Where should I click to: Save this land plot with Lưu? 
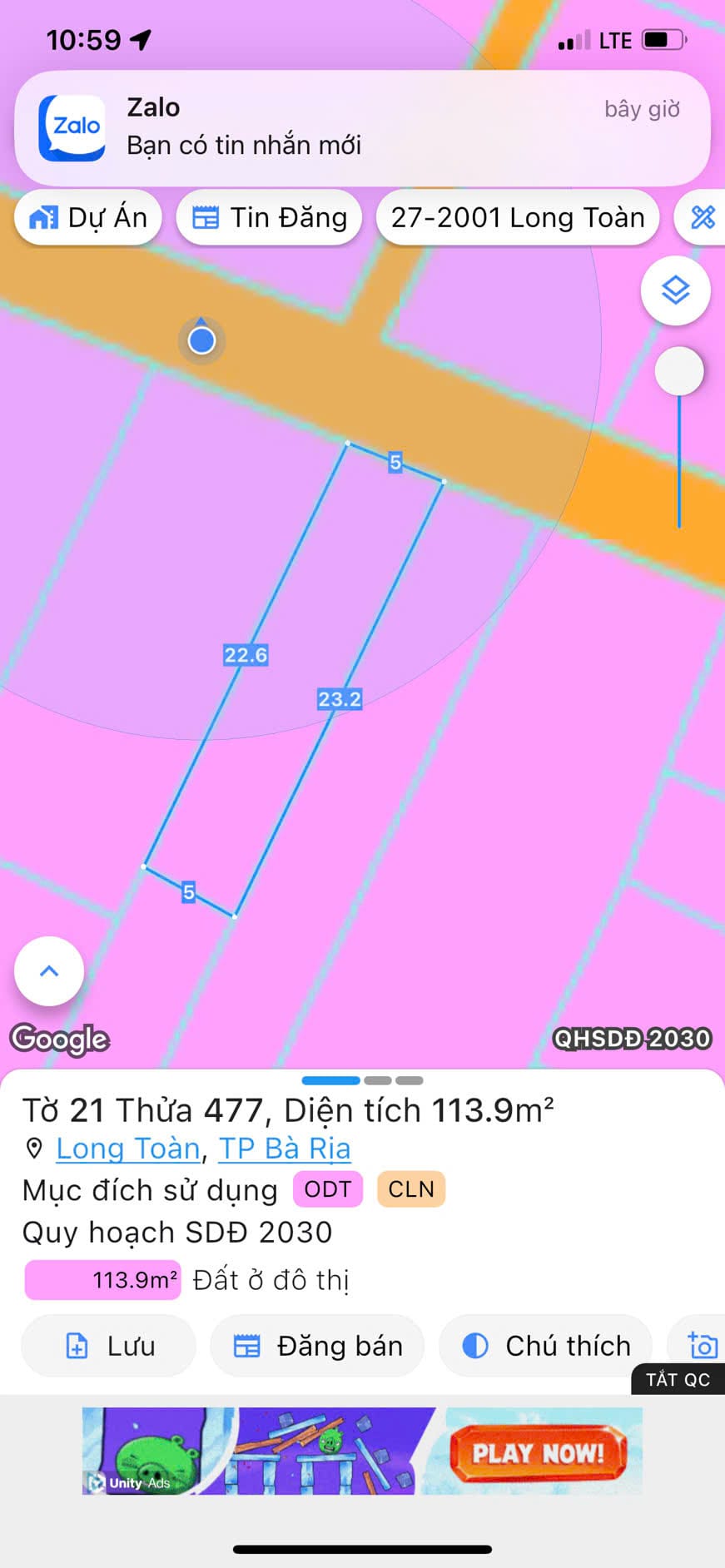click(109, 1346)
